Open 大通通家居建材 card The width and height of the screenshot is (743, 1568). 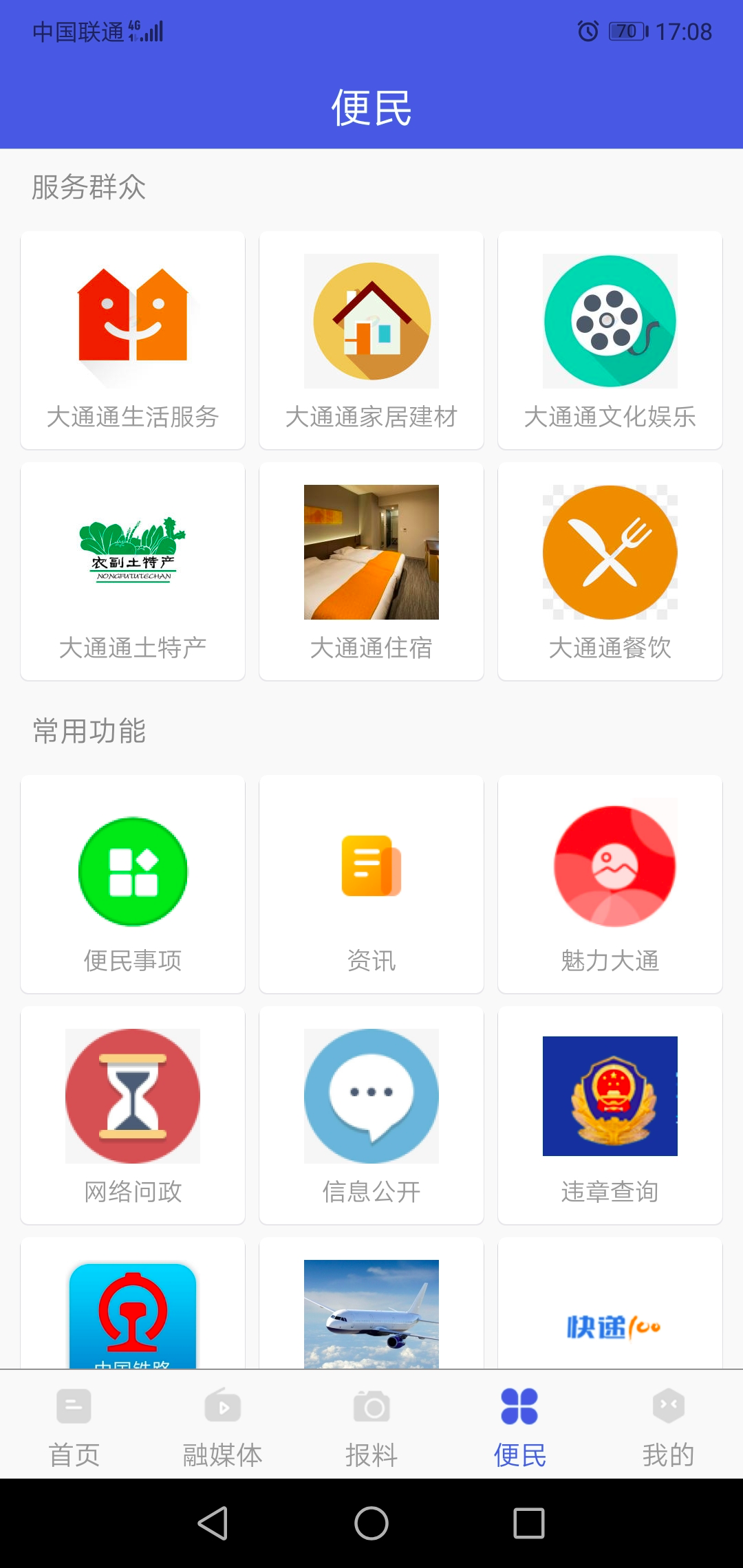tap(371, 340)
